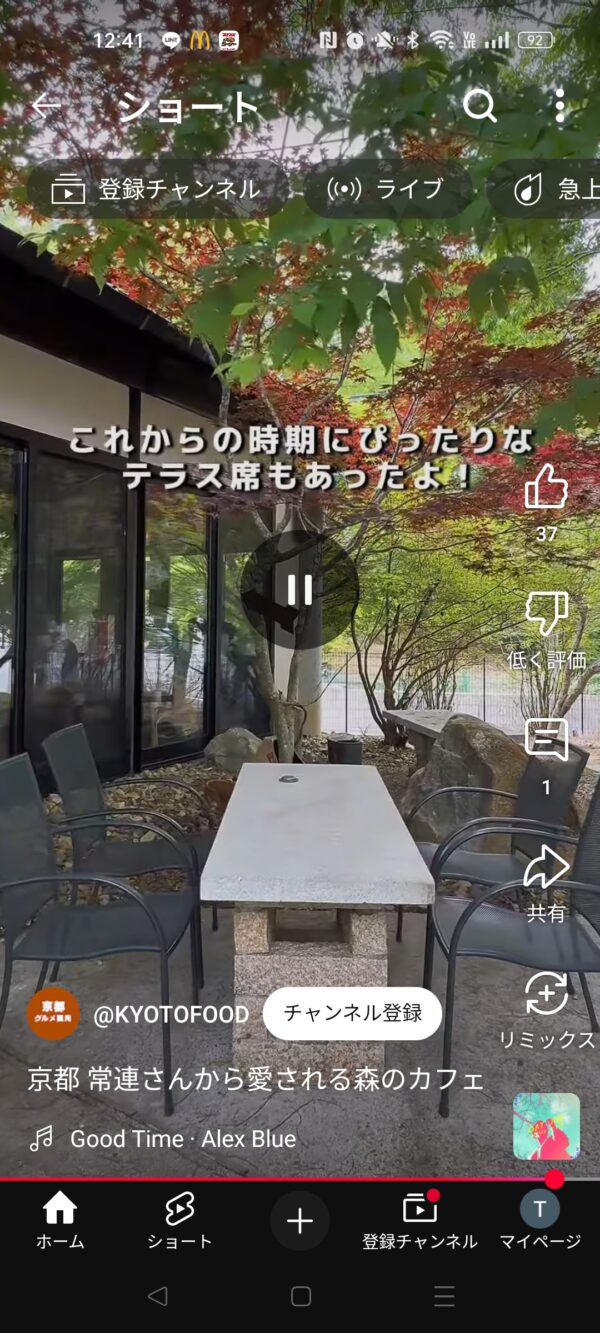Pause the playing short

tap(300, 590)
